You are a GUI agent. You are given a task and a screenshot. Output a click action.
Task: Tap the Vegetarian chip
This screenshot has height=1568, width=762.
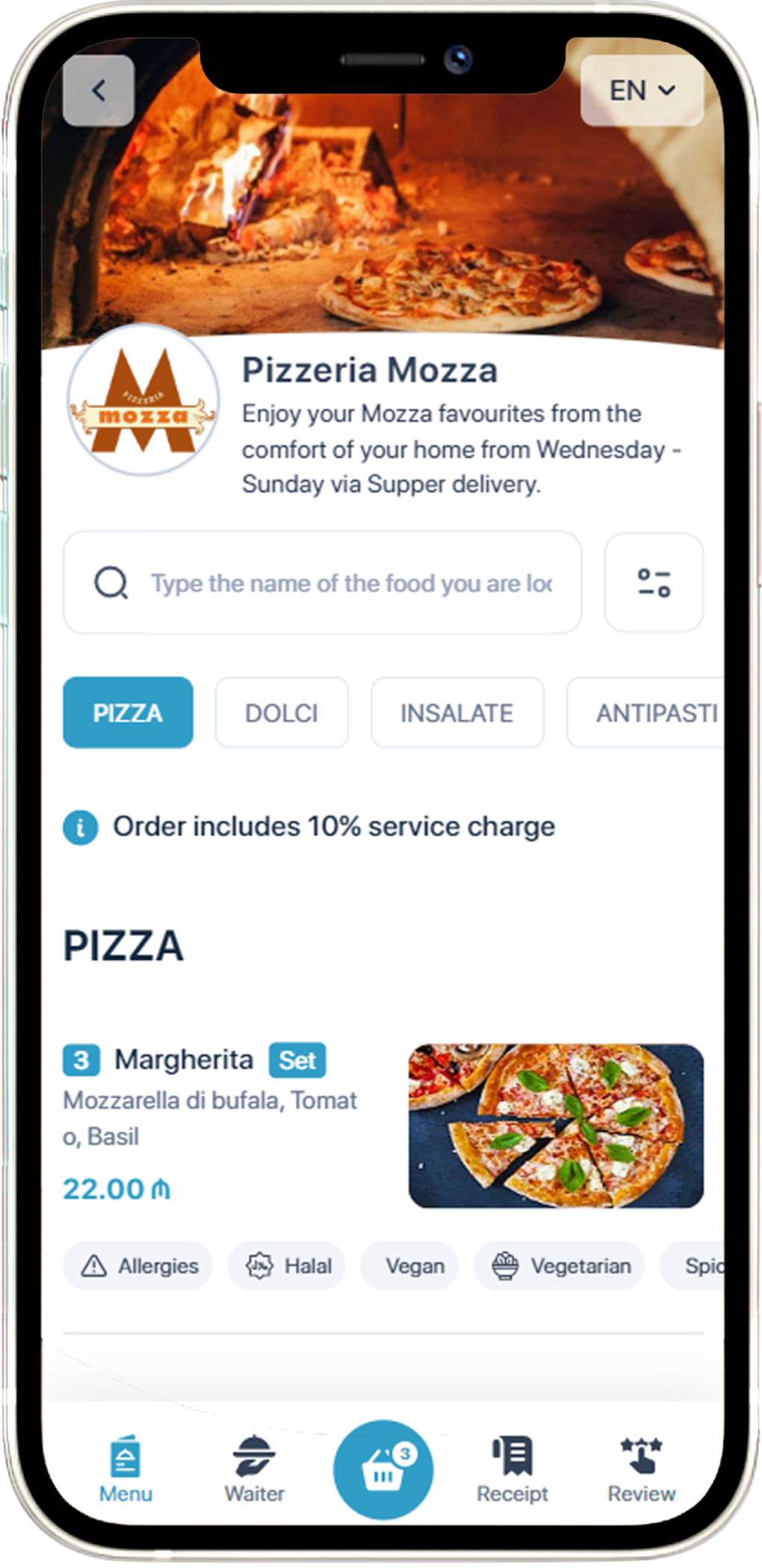click(x=560, y=1266)
